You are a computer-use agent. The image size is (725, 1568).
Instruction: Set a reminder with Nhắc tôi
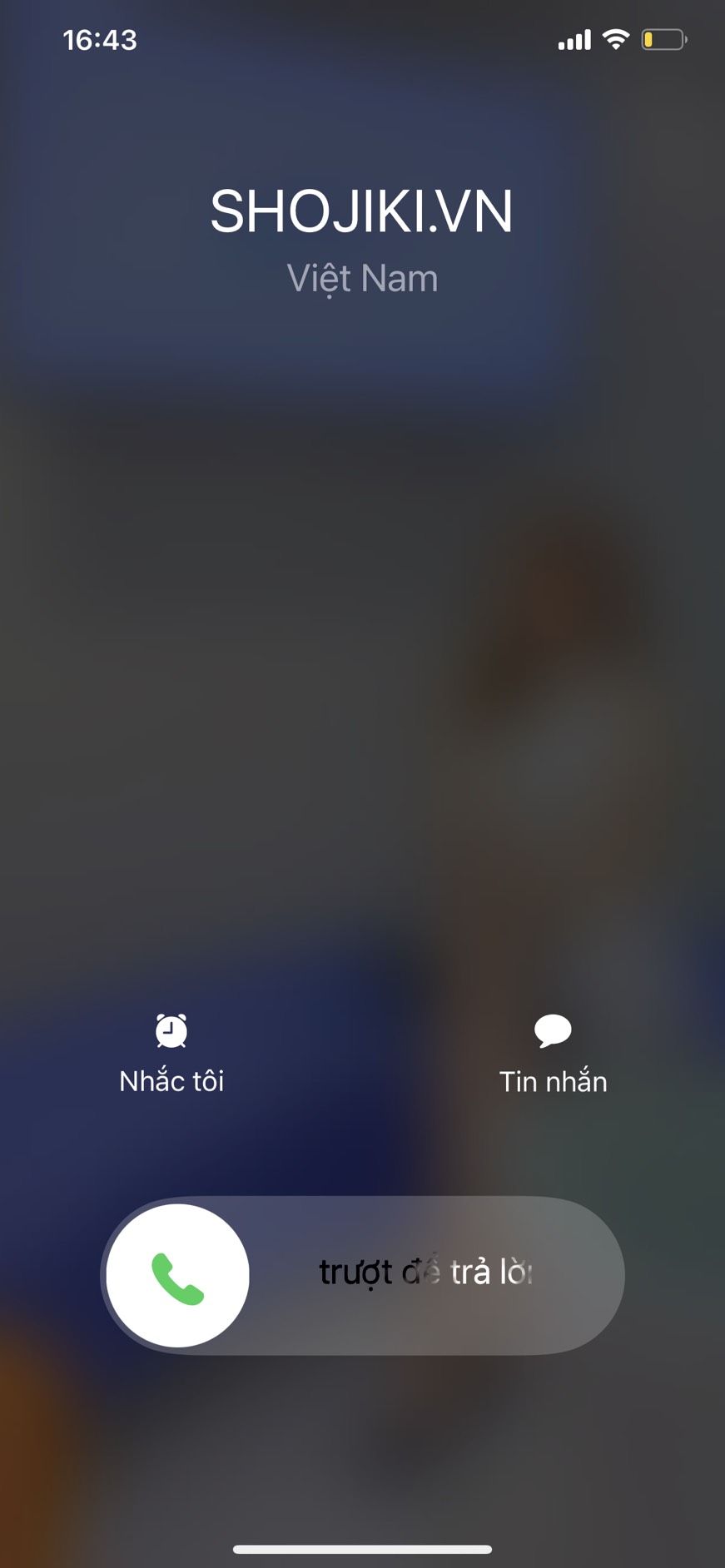[x=171, y=1052]
